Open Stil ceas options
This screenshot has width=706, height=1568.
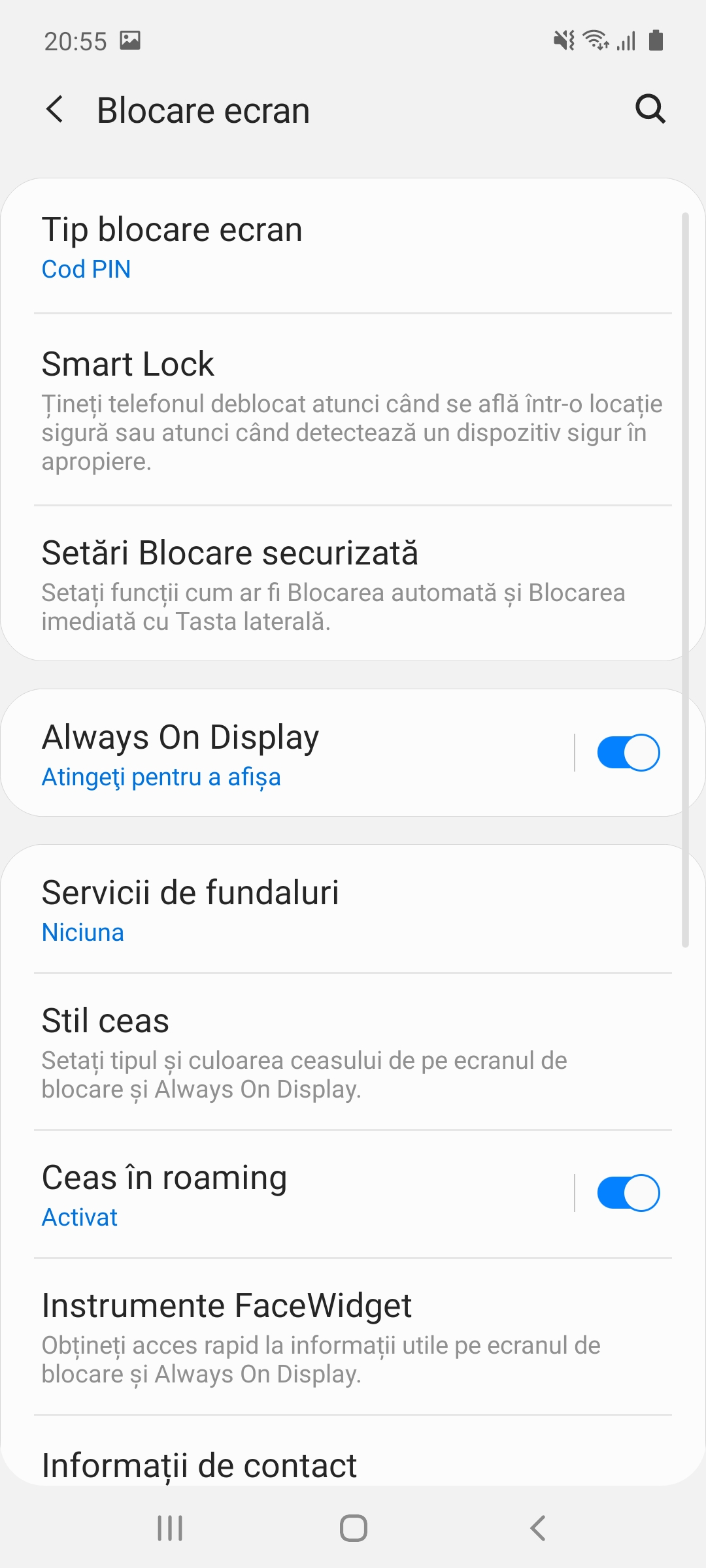(x=353, y=1052)
